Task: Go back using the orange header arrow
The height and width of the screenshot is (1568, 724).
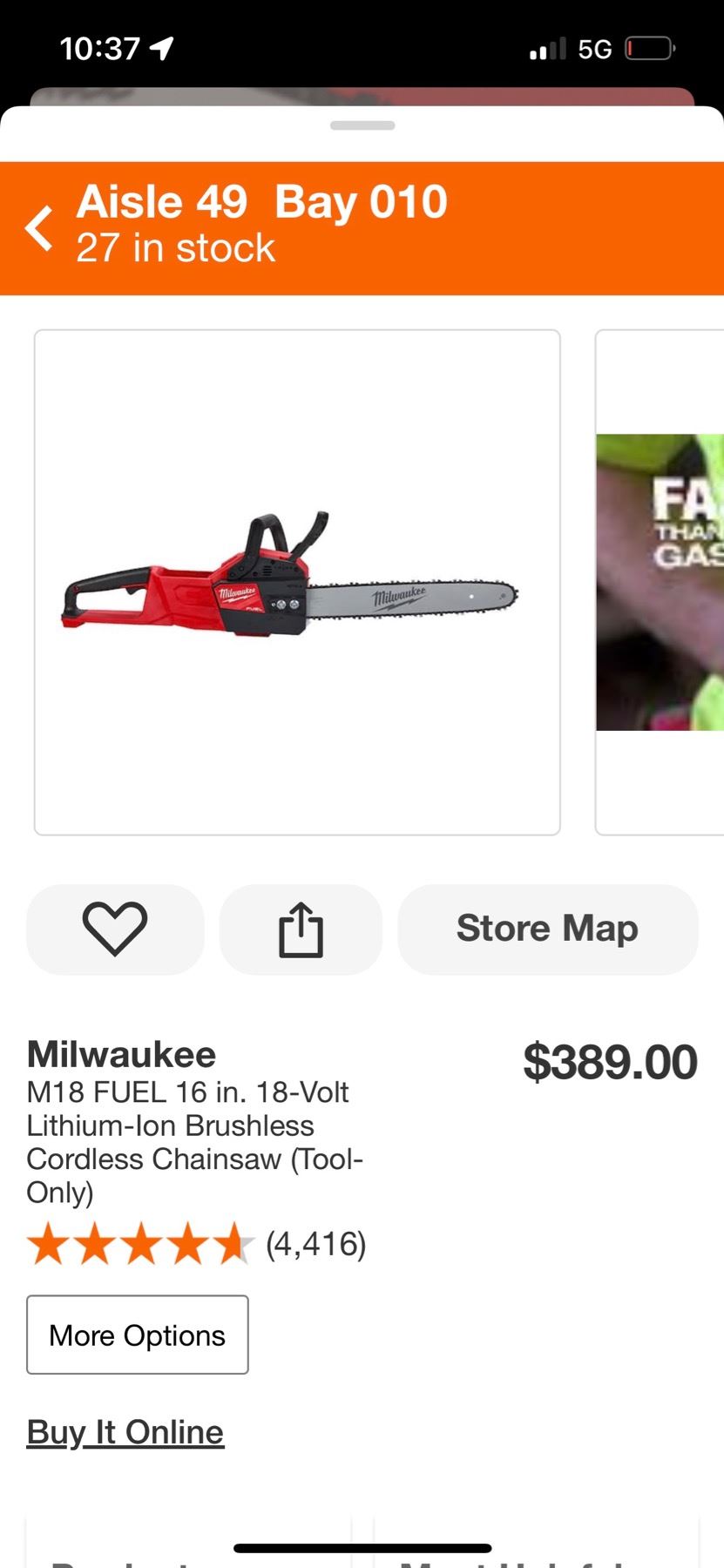Action: 39,228
